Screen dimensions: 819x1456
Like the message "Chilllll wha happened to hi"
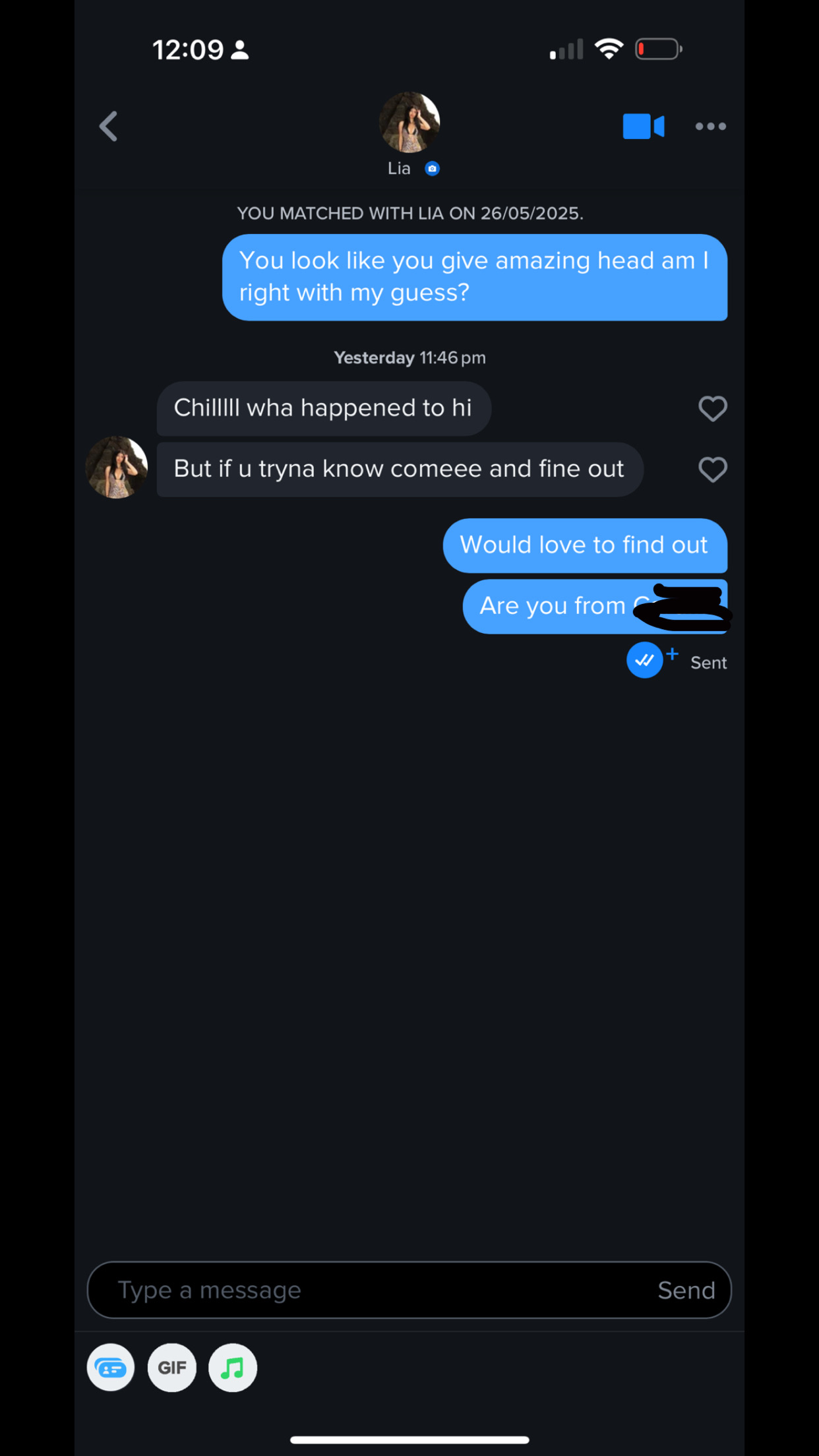(712, 409)
